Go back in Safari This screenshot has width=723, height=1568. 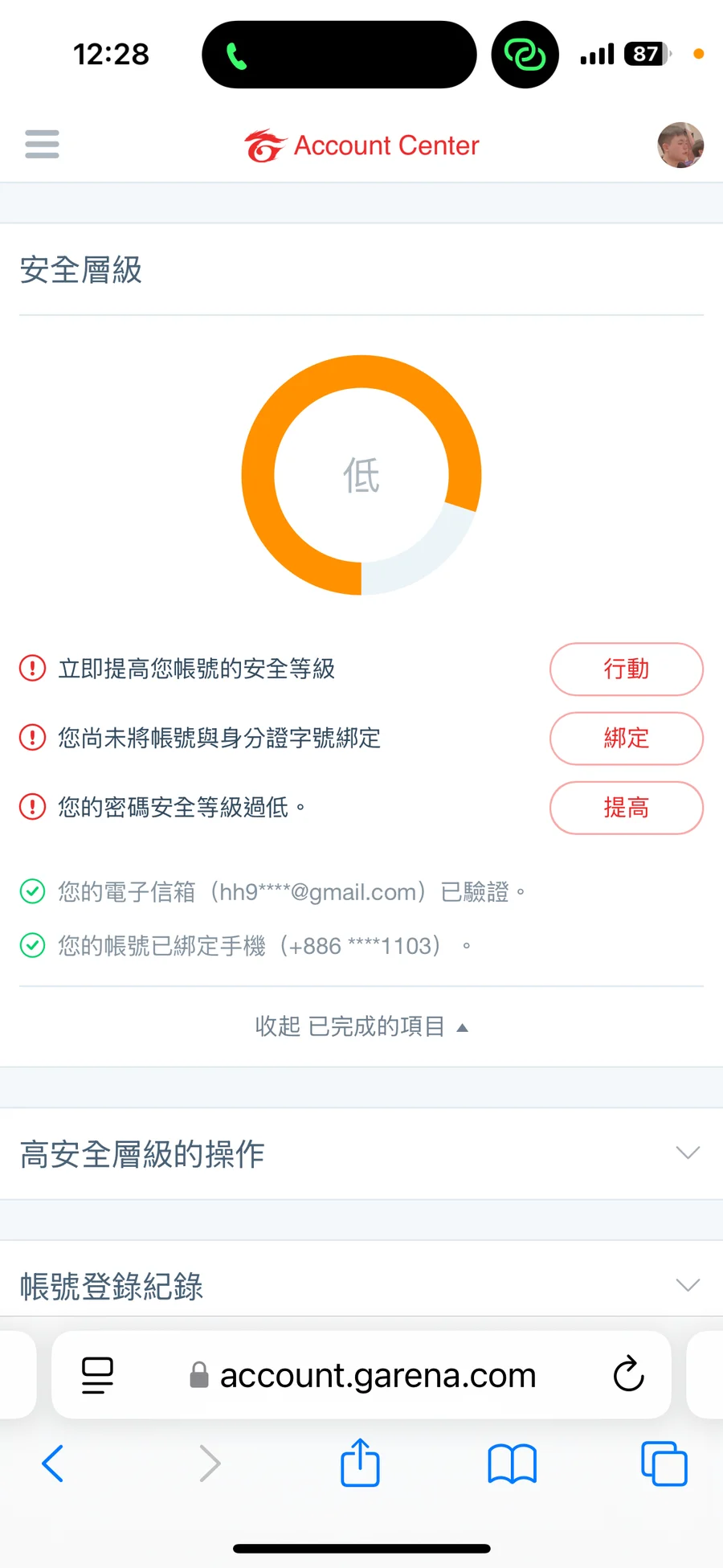pyautogui.click(x=53, y=1463)
